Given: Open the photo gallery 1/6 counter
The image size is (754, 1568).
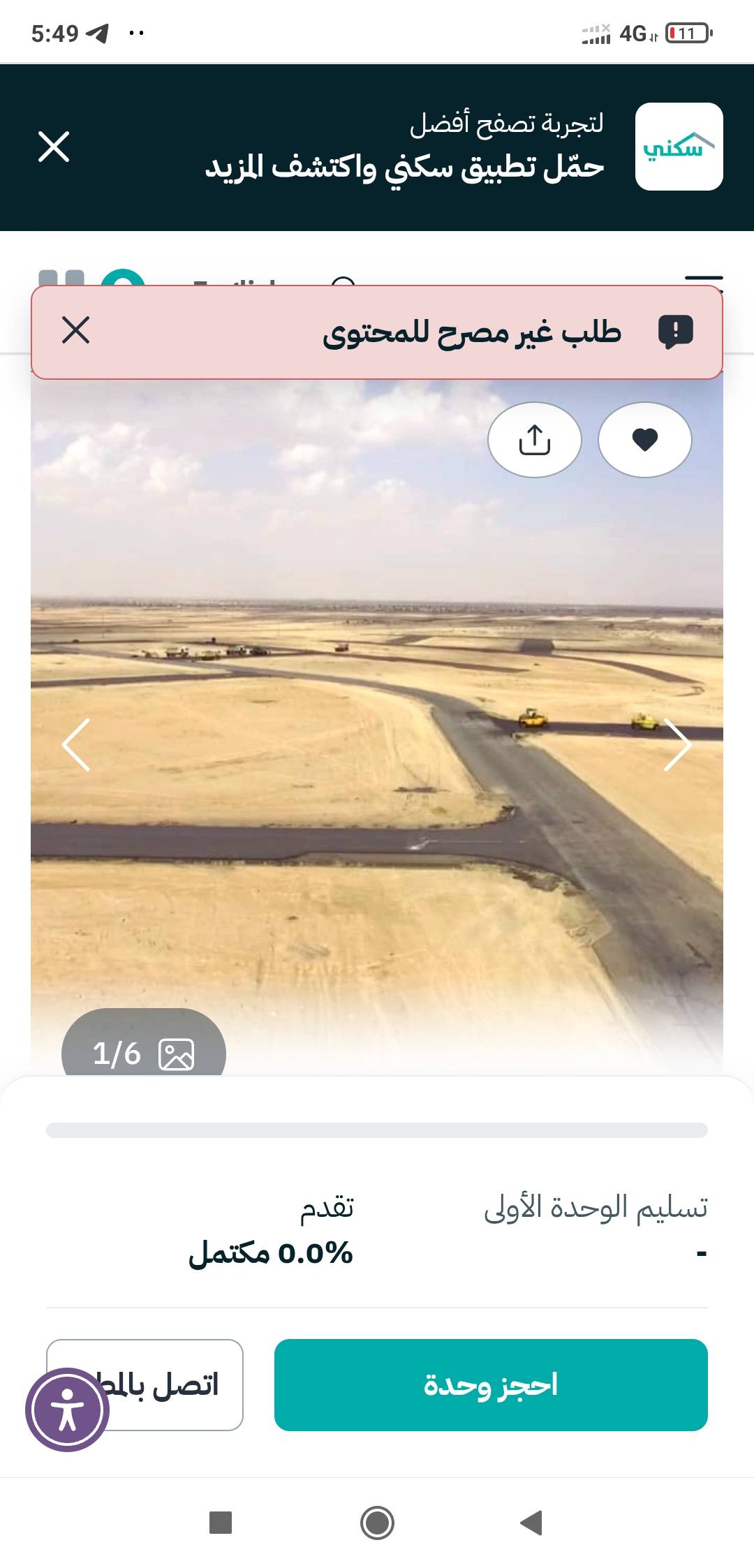Looking at the screenshot, I should pos(143,1053).
